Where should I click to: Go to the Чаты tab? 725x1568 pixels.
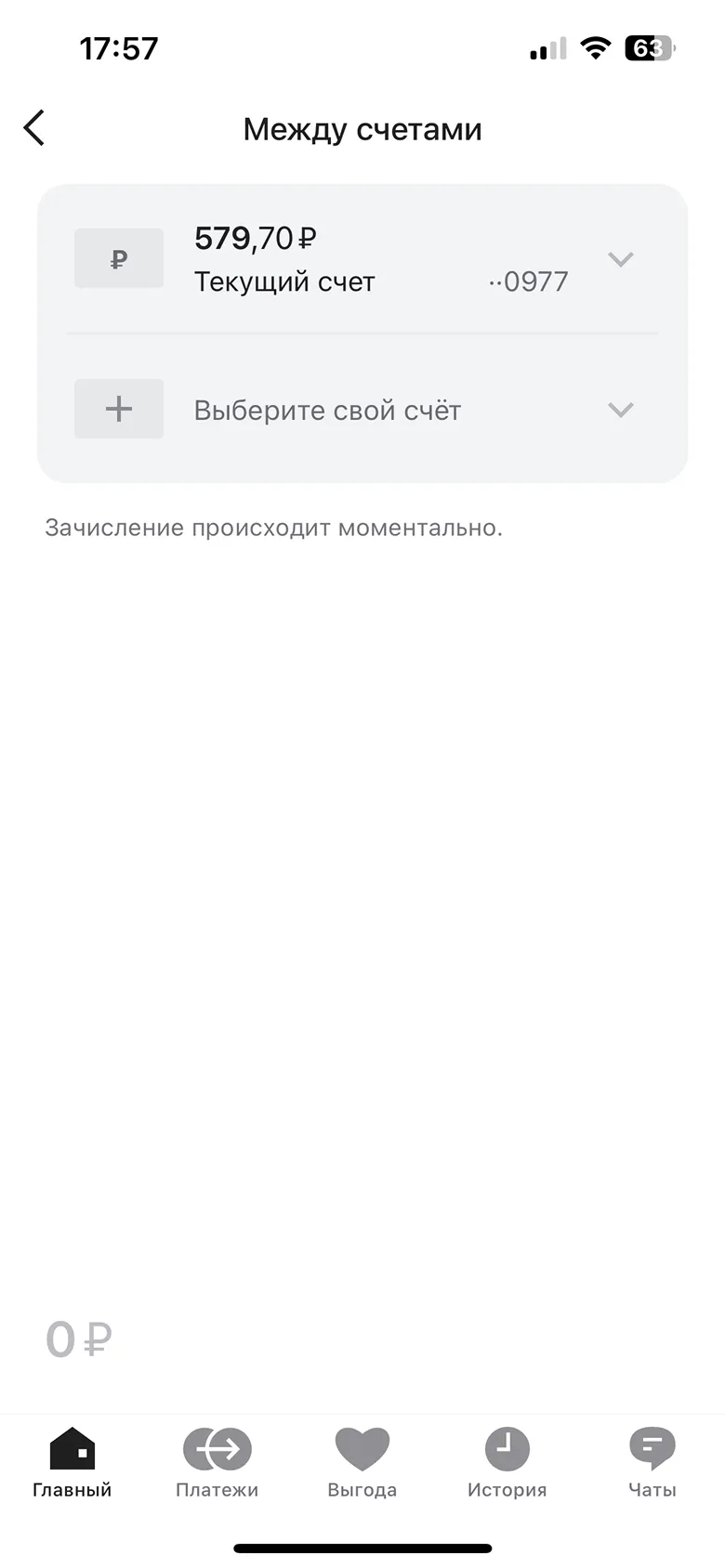click(x=652, y=1463)
